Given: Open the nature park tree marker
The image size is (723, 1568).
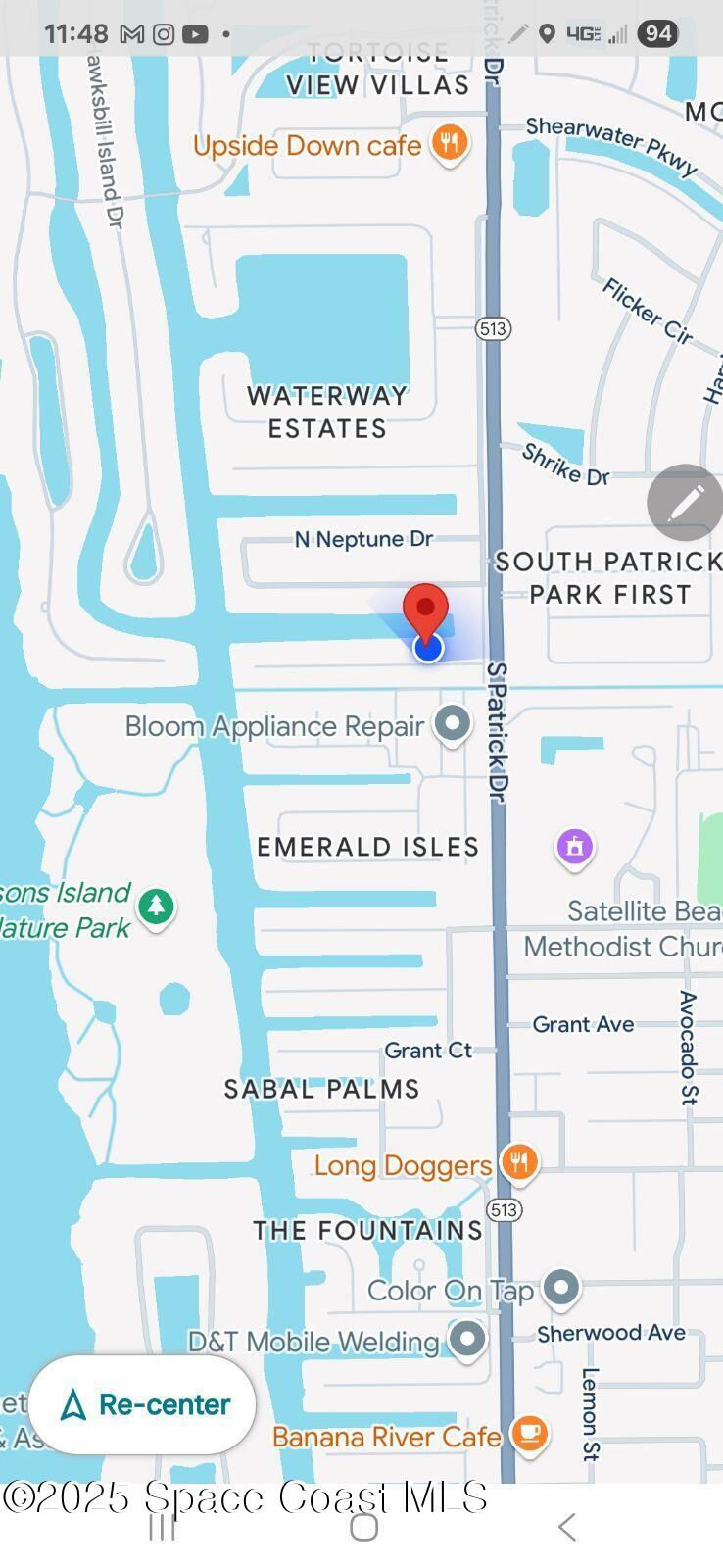Looking at the screenshot, I should [156, 906].
